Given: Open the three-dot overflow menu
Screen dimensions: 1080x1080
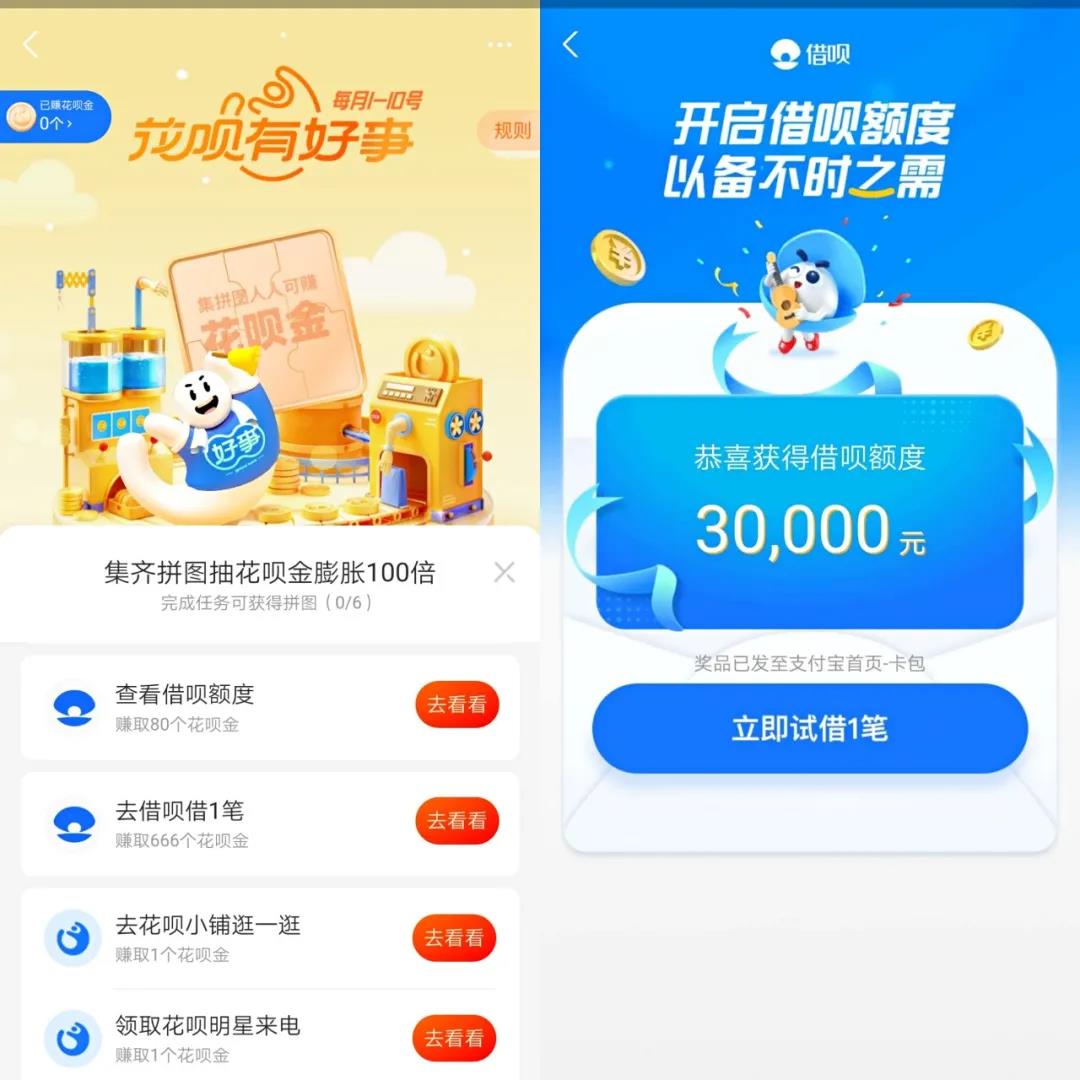Looking at the screenshot, I should point(500,46).
